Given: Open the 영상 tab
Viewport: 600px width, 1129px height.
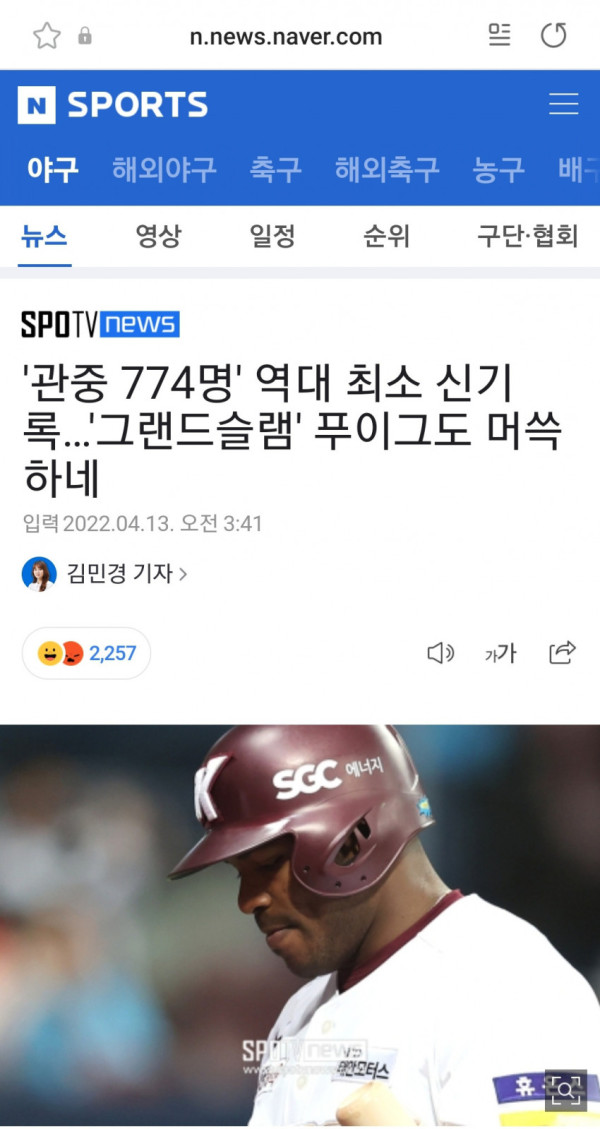Looking at the screenshot, I should point(158,236).
